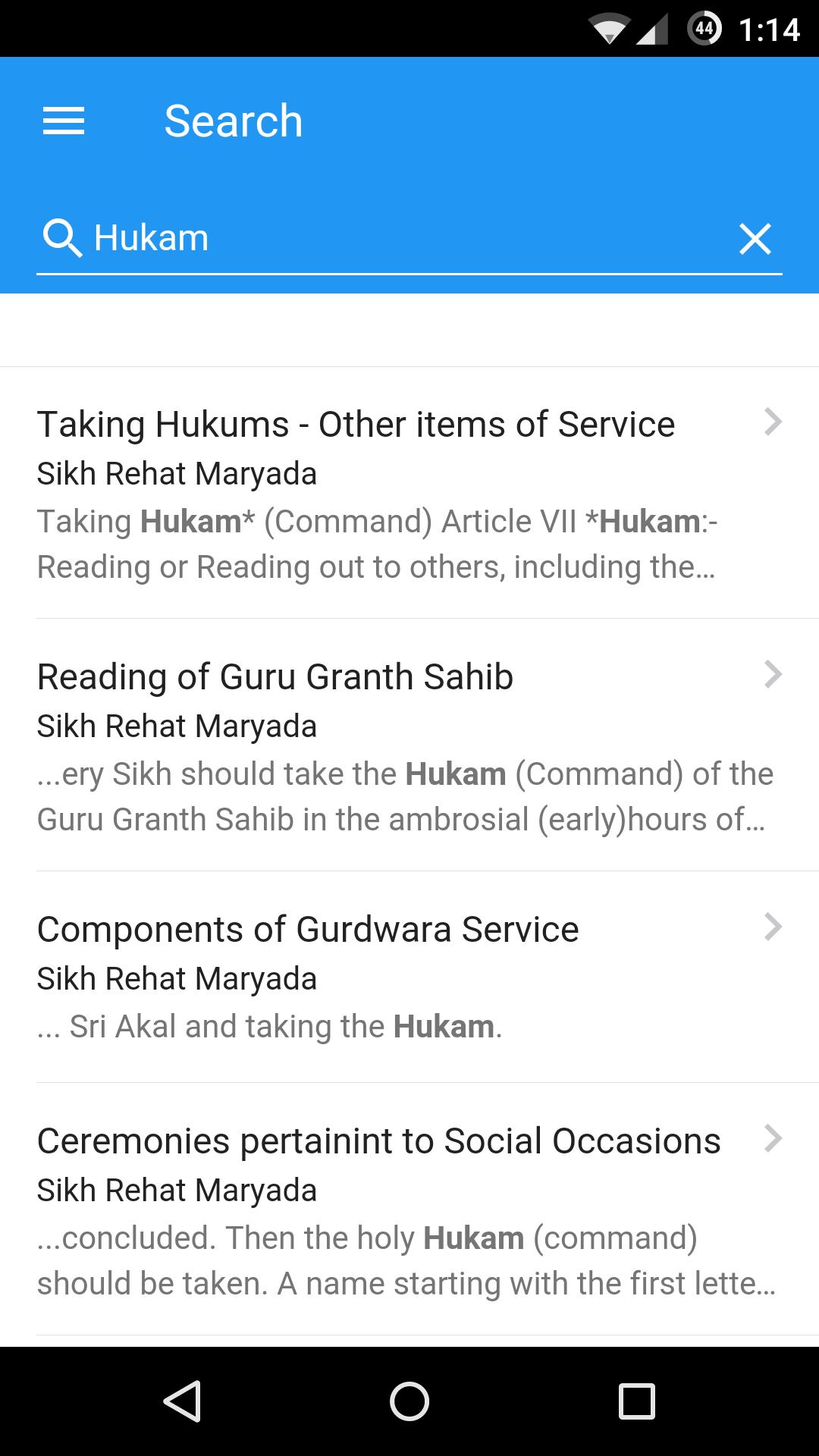
Task: Go back with the system back button
Action: (182, 1401)
